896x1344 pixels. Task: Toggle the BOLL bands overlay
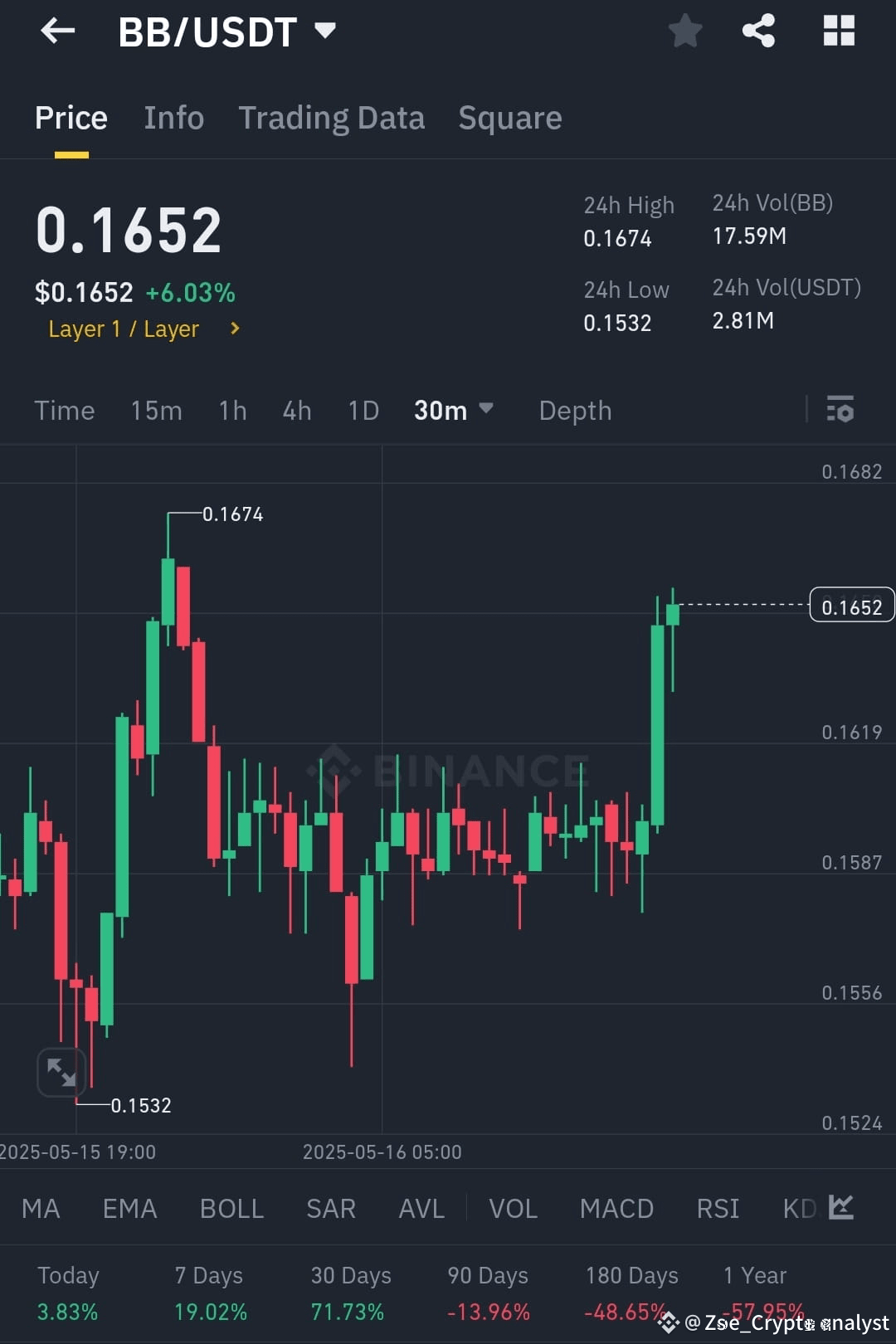231,1209
